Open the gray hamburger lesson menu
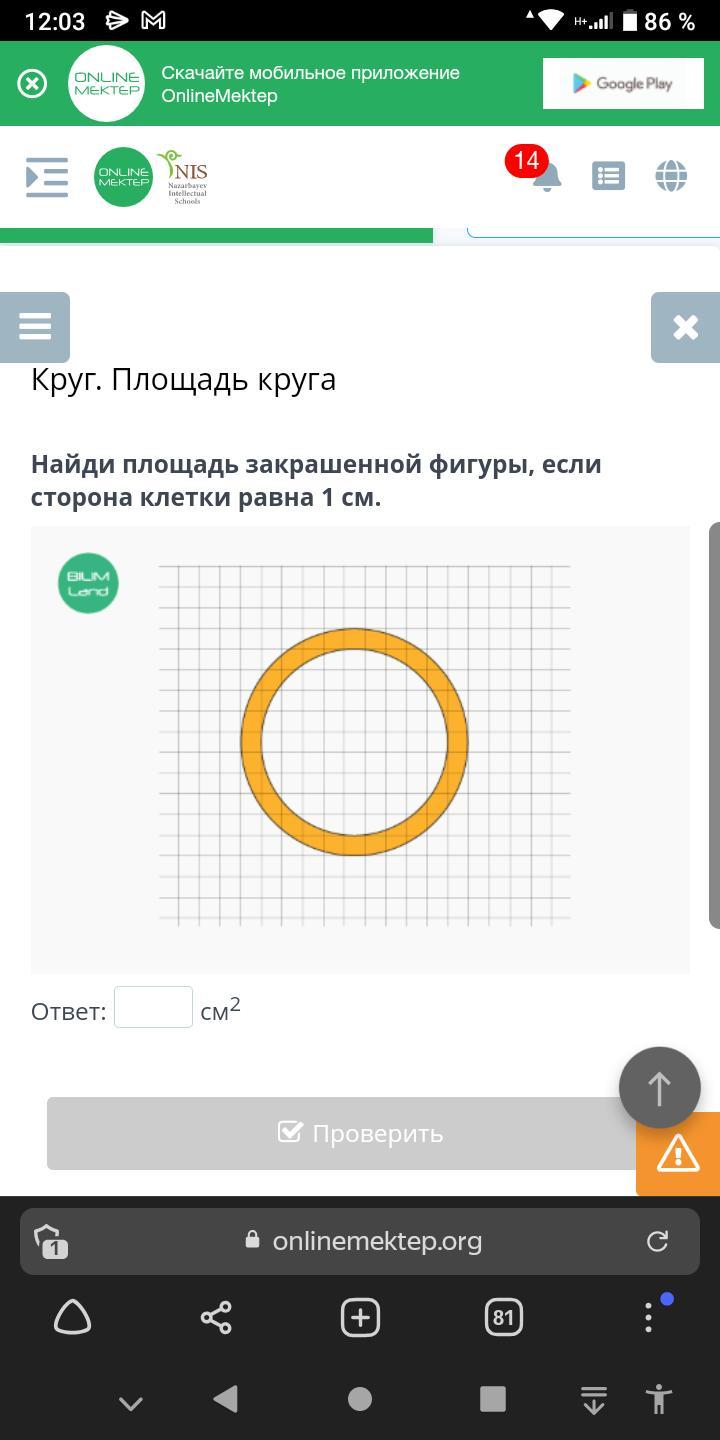The height and width of the screenshot is (1440, 720). (x=35, y=327)
